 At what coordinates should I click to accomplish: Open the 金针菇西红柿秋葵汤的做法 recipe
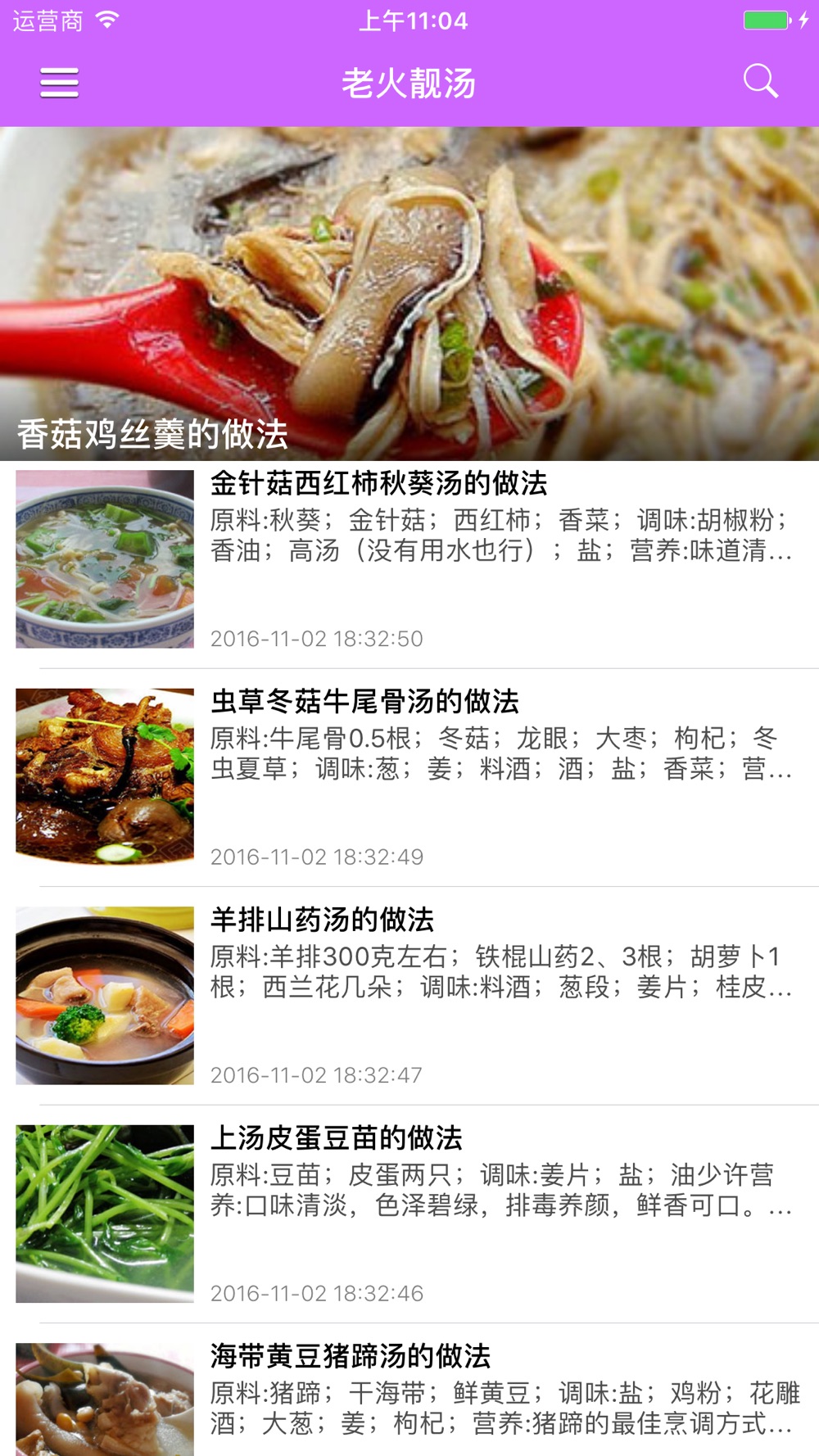point(409,560)
